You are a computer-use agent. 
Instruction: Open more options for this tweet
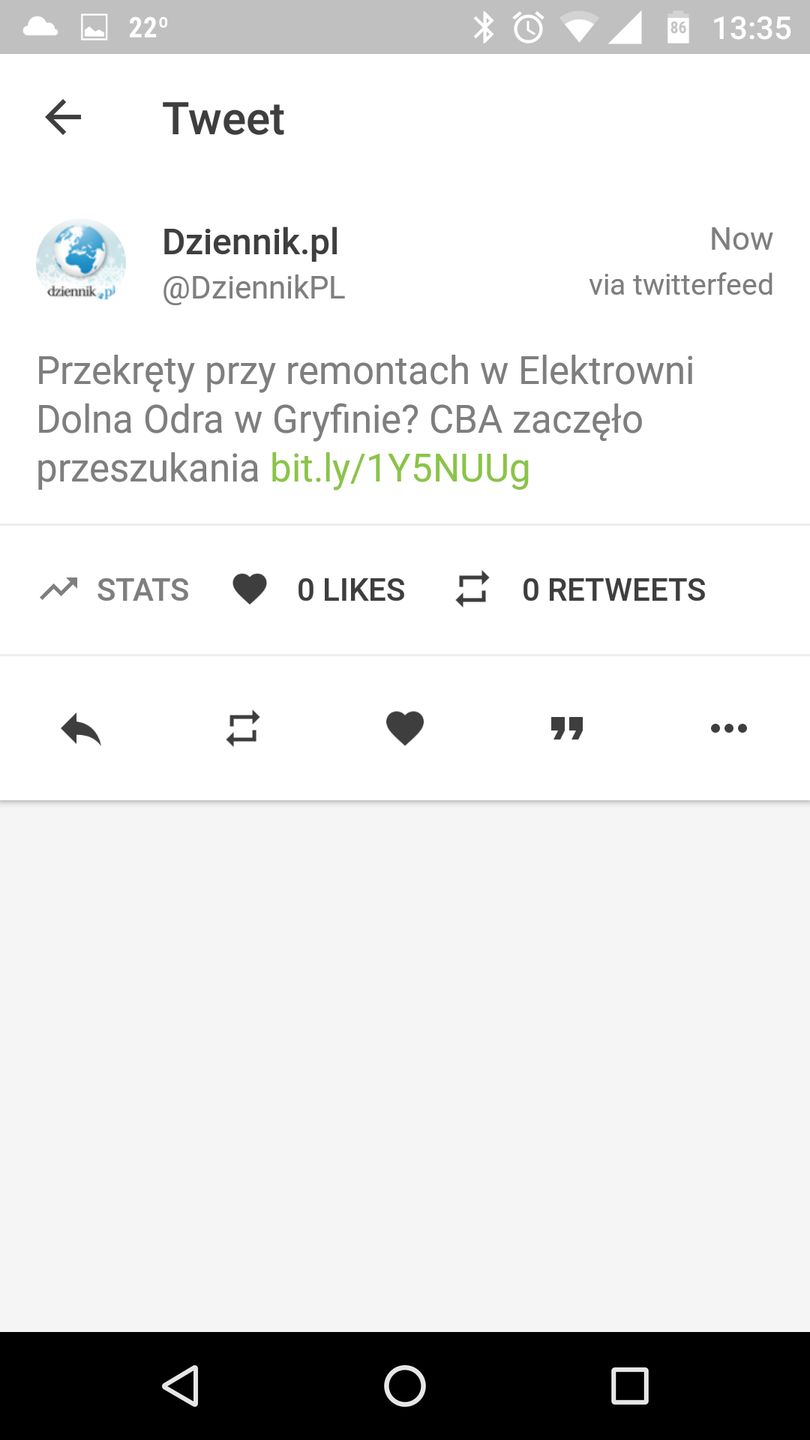coord(729,729)
